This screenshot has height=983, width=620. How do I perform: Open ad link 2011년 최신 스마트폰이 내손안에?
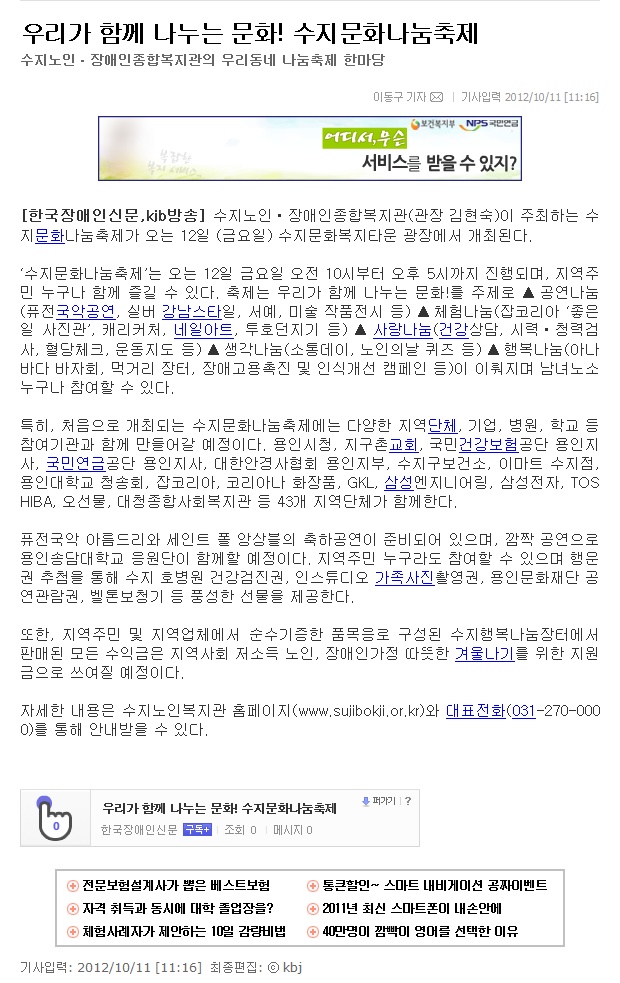pos(411,908)
